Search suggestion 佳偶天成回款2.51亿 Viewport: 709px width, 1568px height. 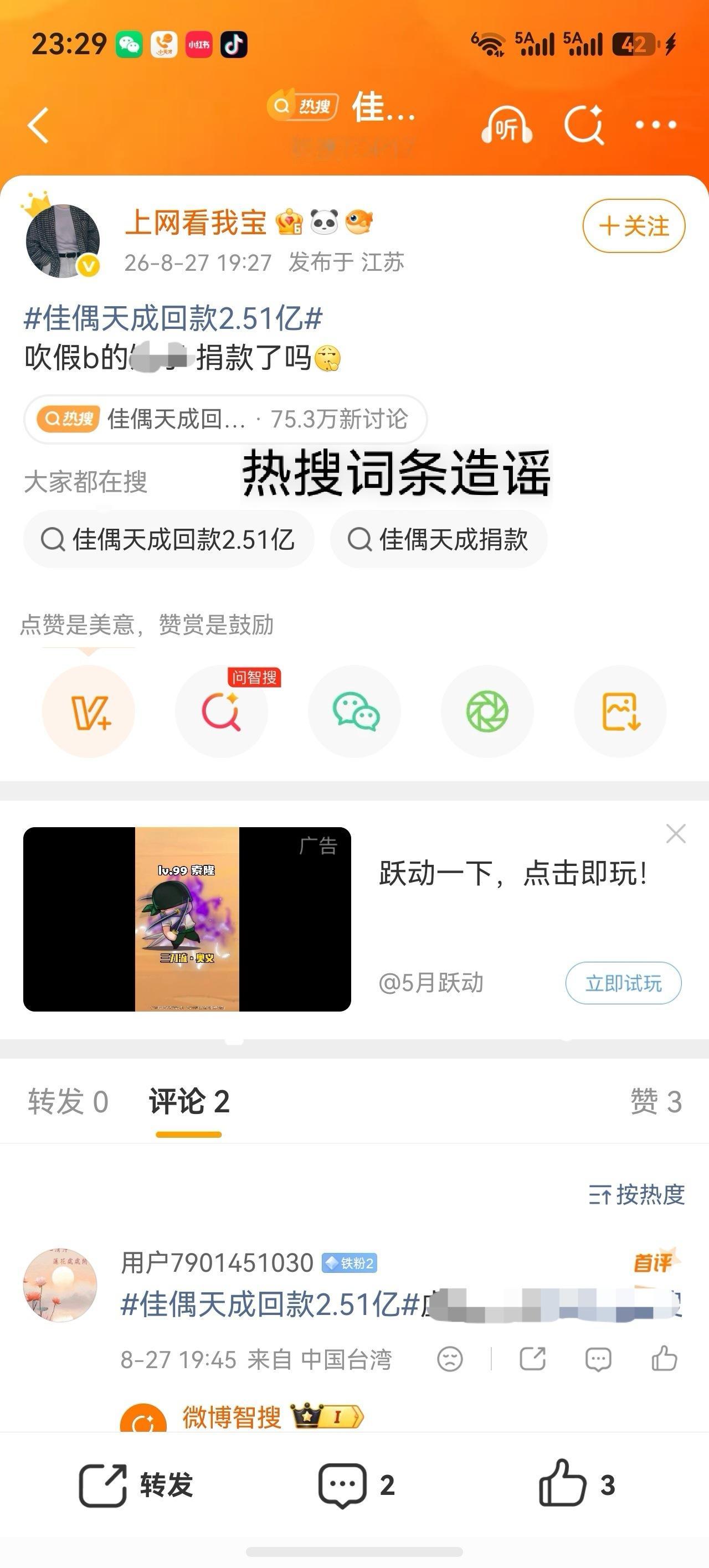169,539
